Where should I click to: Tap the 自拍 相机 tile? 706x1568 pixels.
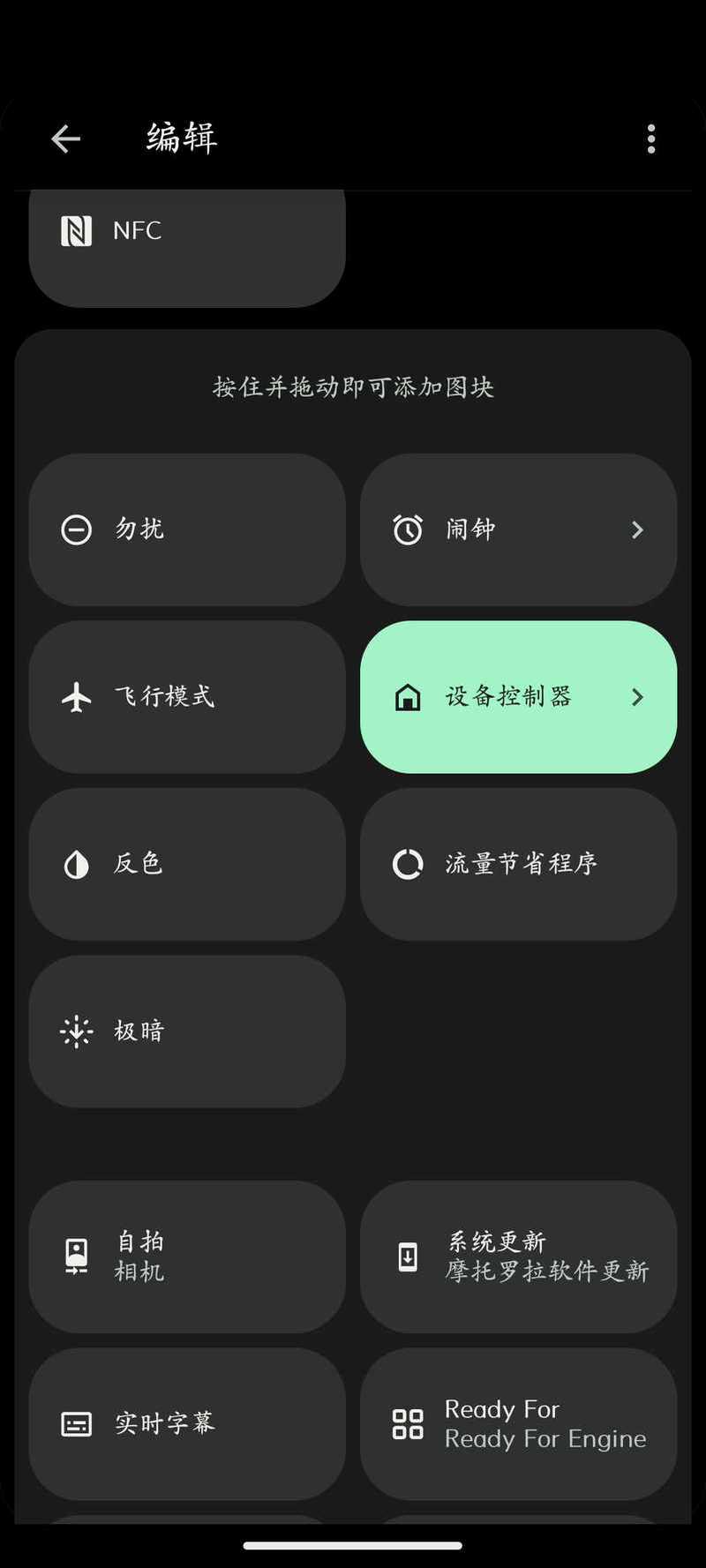click(187, 1257)
